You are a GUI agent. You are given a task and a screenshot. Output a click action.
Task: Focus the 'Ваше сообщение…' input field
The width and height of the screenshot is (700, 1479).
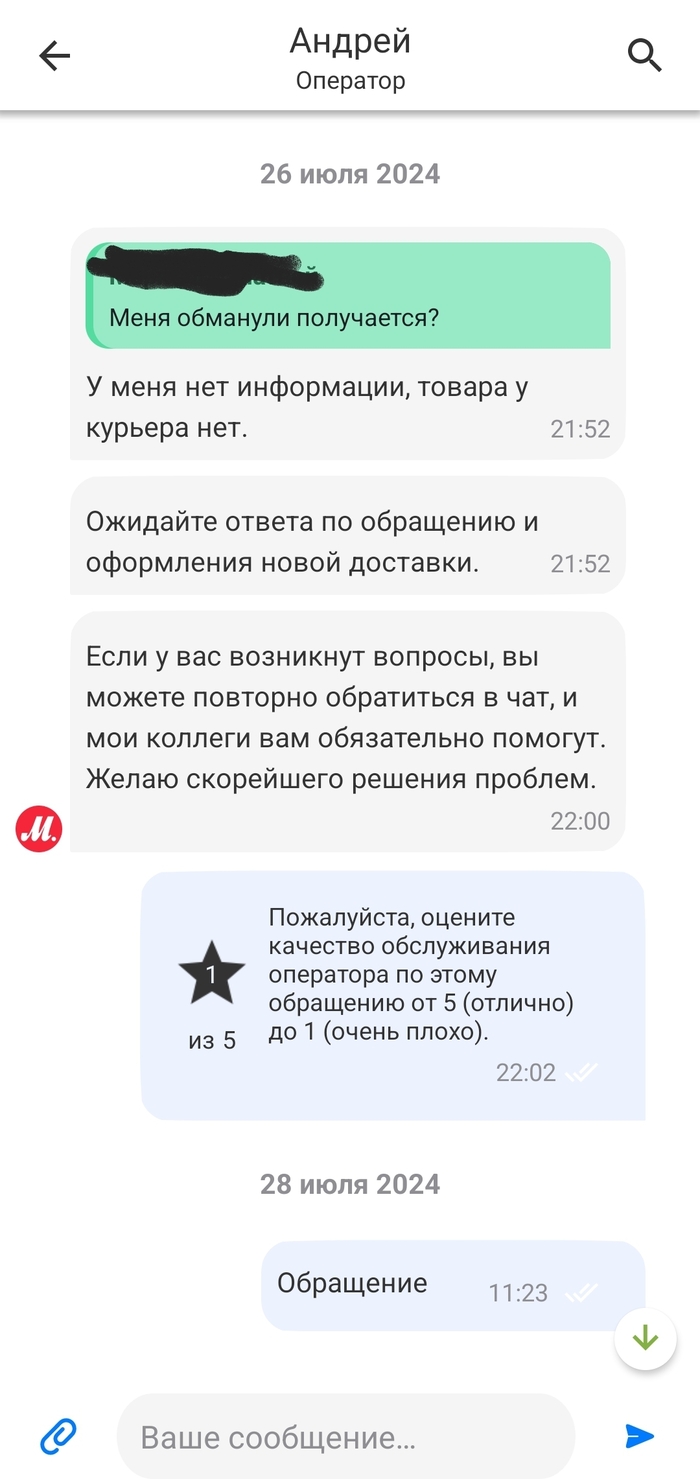point(345,1437)
